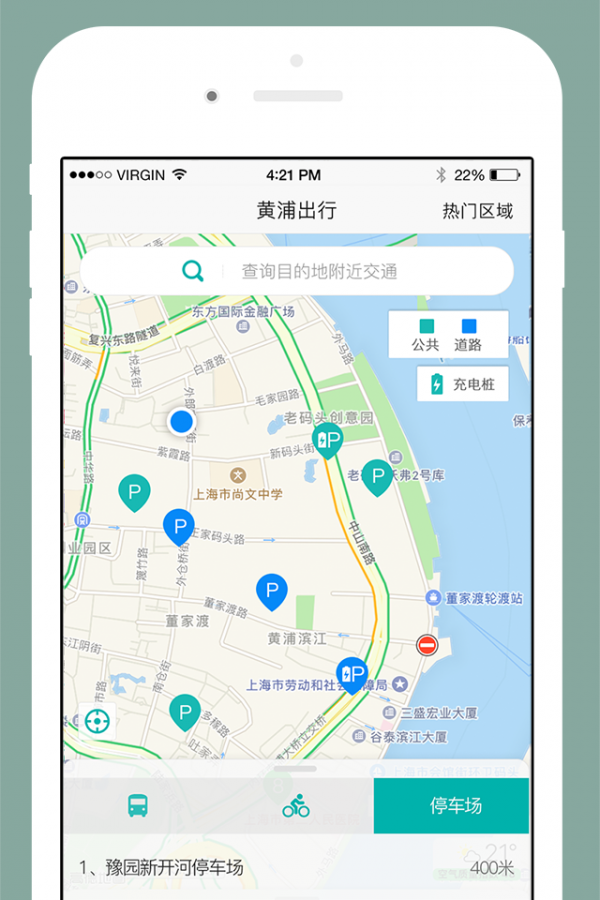Recenter map with the locate icon
600x900 pixels.
tap(97, 721)
